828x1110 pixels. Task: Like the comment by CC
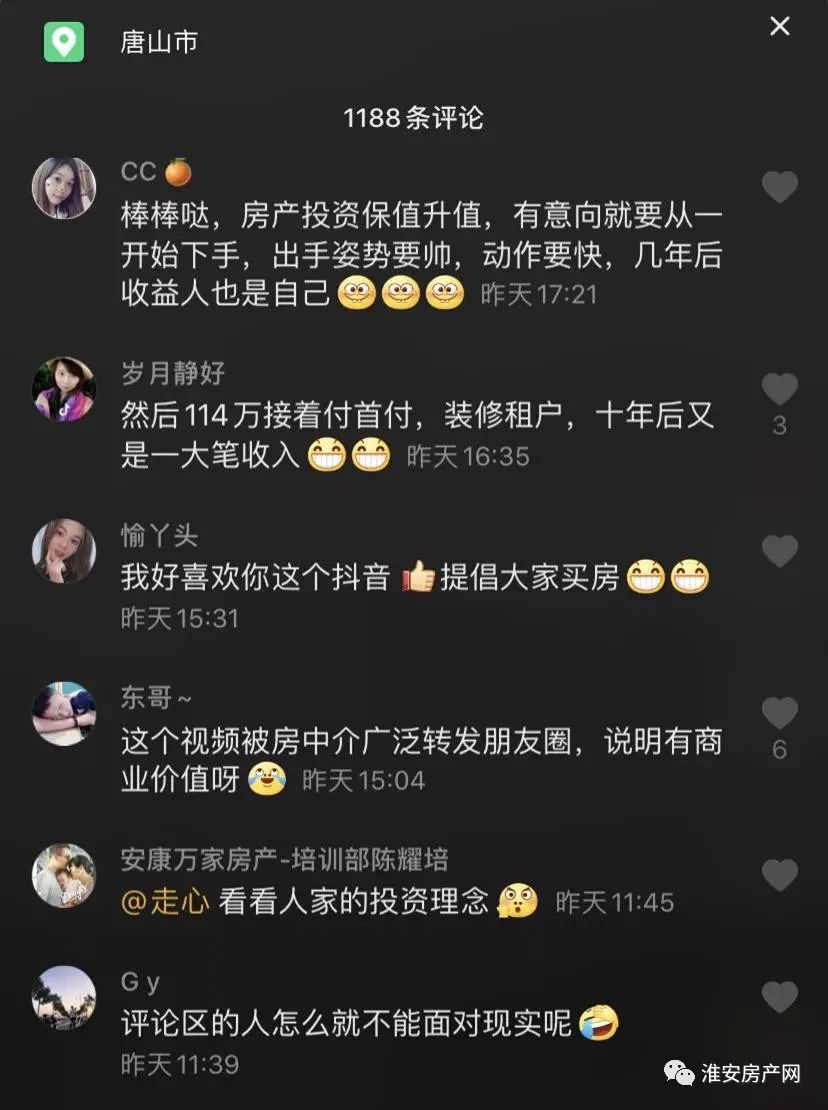click(780, 187)
